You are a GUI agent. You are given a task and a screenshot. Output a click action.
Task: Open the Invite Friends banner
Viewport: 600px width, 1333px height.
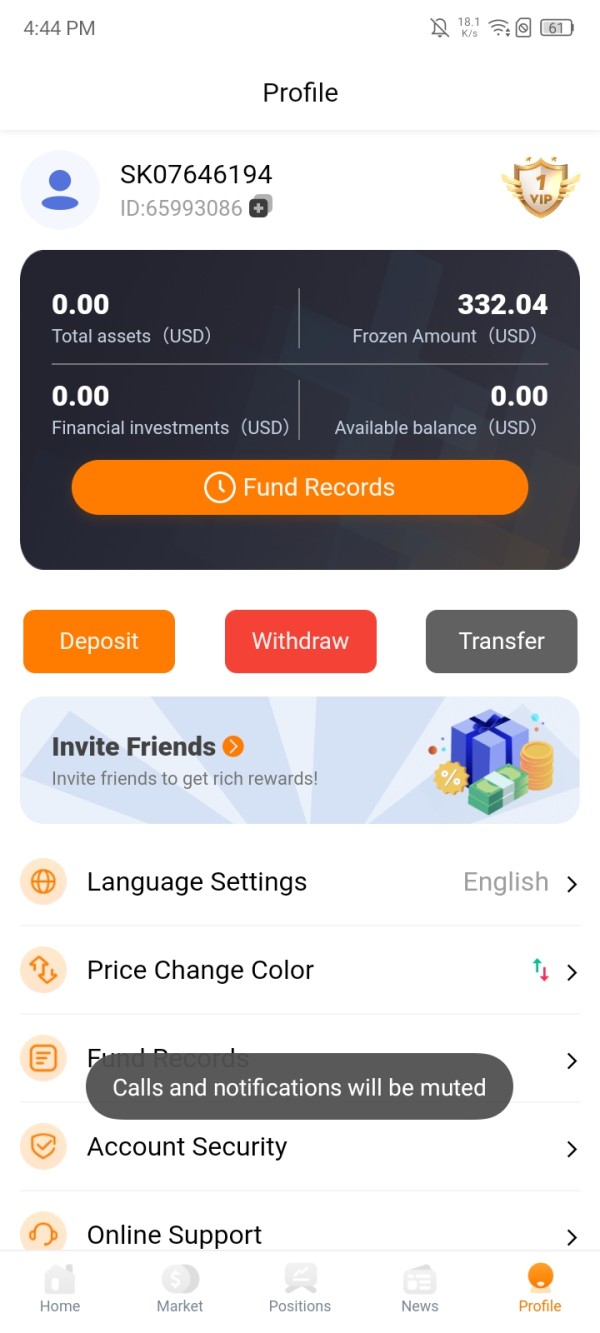coord(300,760)
